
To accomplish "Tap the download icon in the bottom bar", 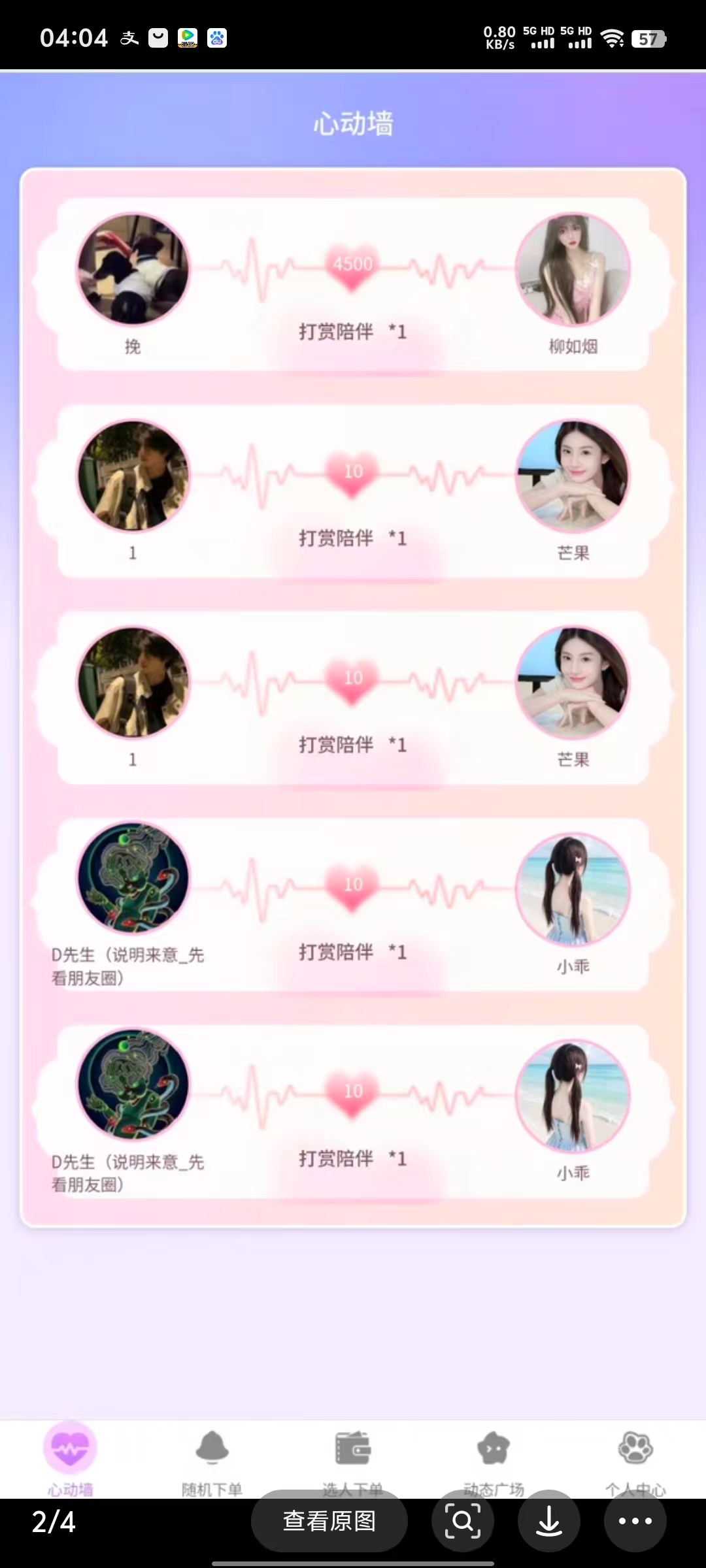I will coord(548,1522).
